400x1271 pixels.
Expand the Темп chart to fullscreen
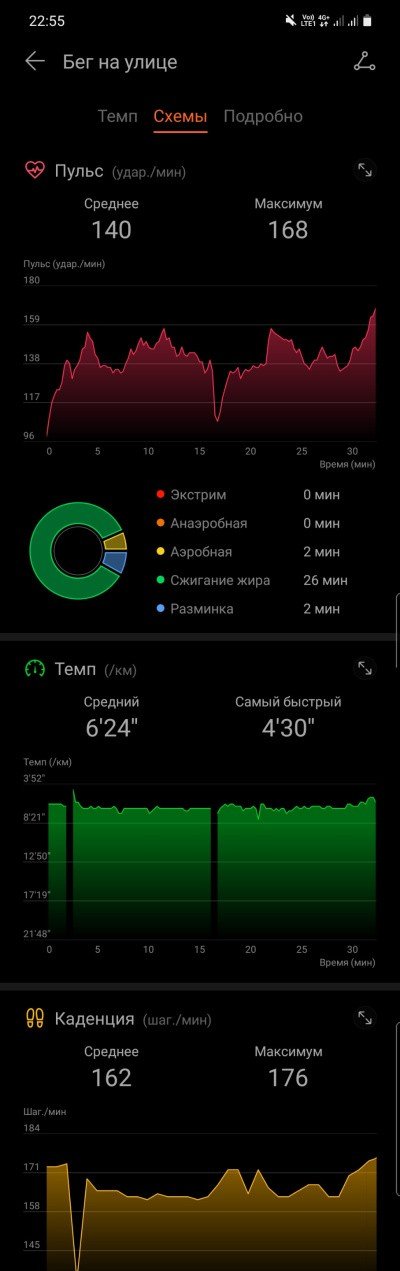coord(365,667)
